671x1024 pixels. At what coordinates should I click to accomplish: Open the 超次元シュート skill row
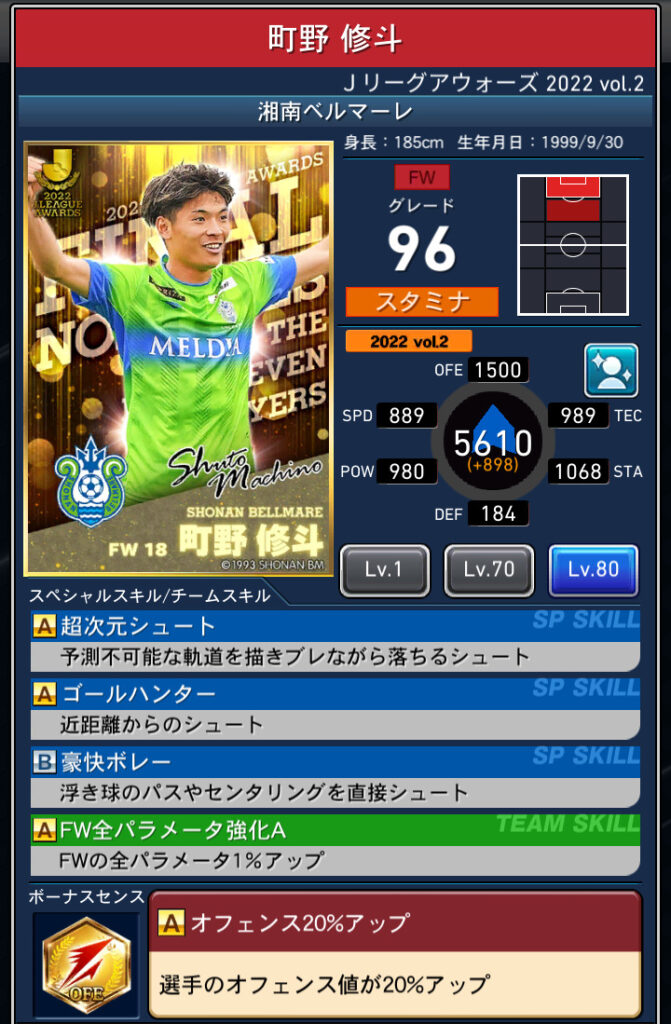tap(335, 640)
